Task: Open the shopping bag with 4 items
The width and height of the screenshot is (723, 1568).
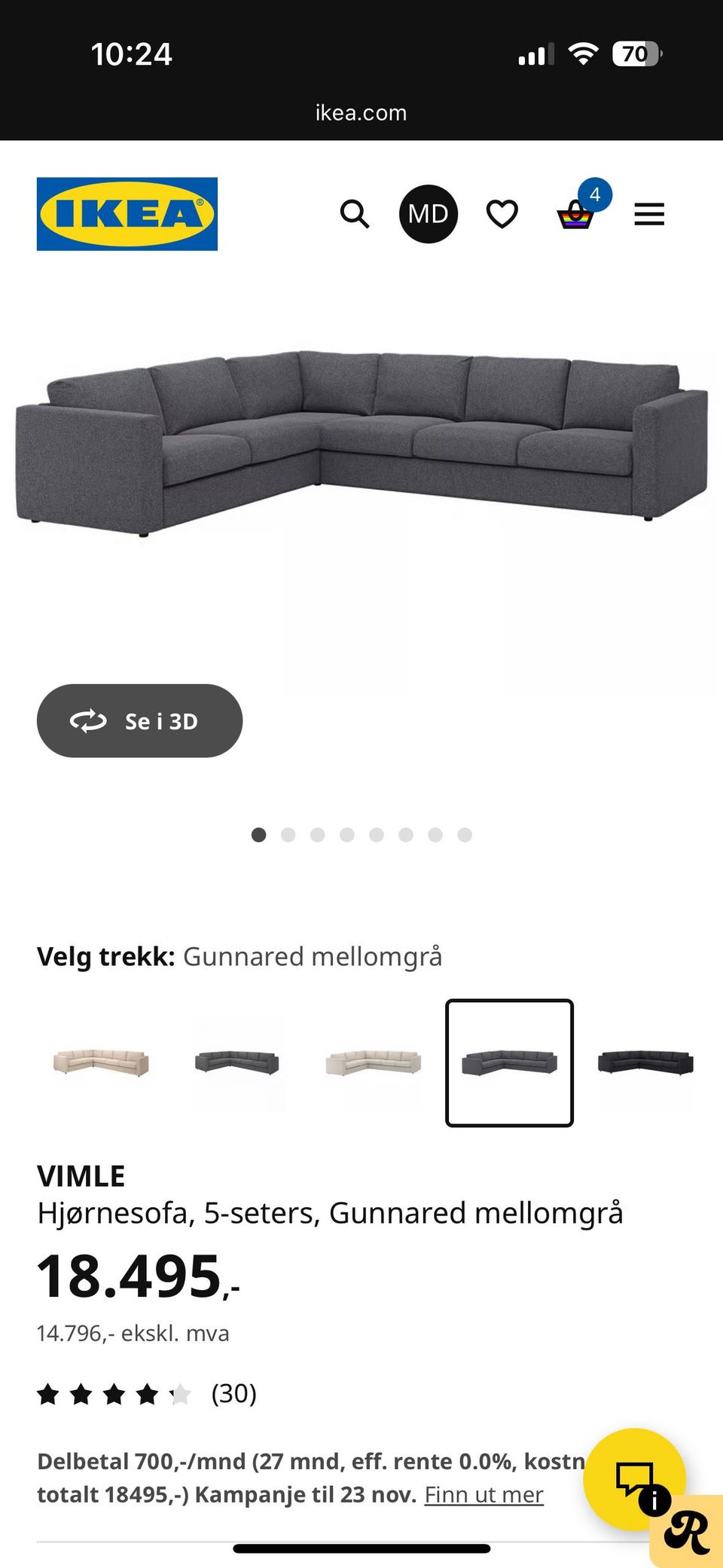Action: 575,214
